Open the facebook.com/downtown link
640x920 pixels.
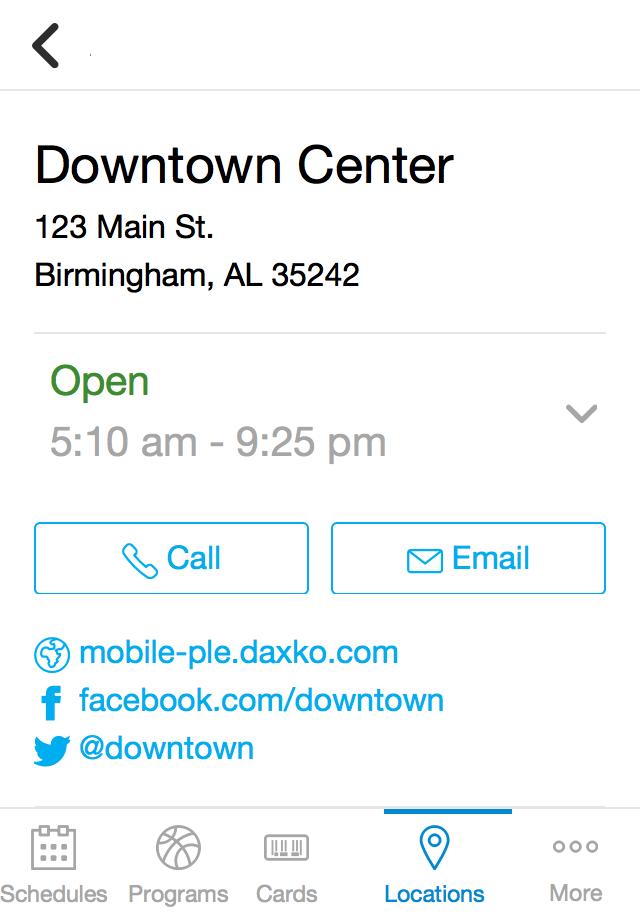point(260,700)
